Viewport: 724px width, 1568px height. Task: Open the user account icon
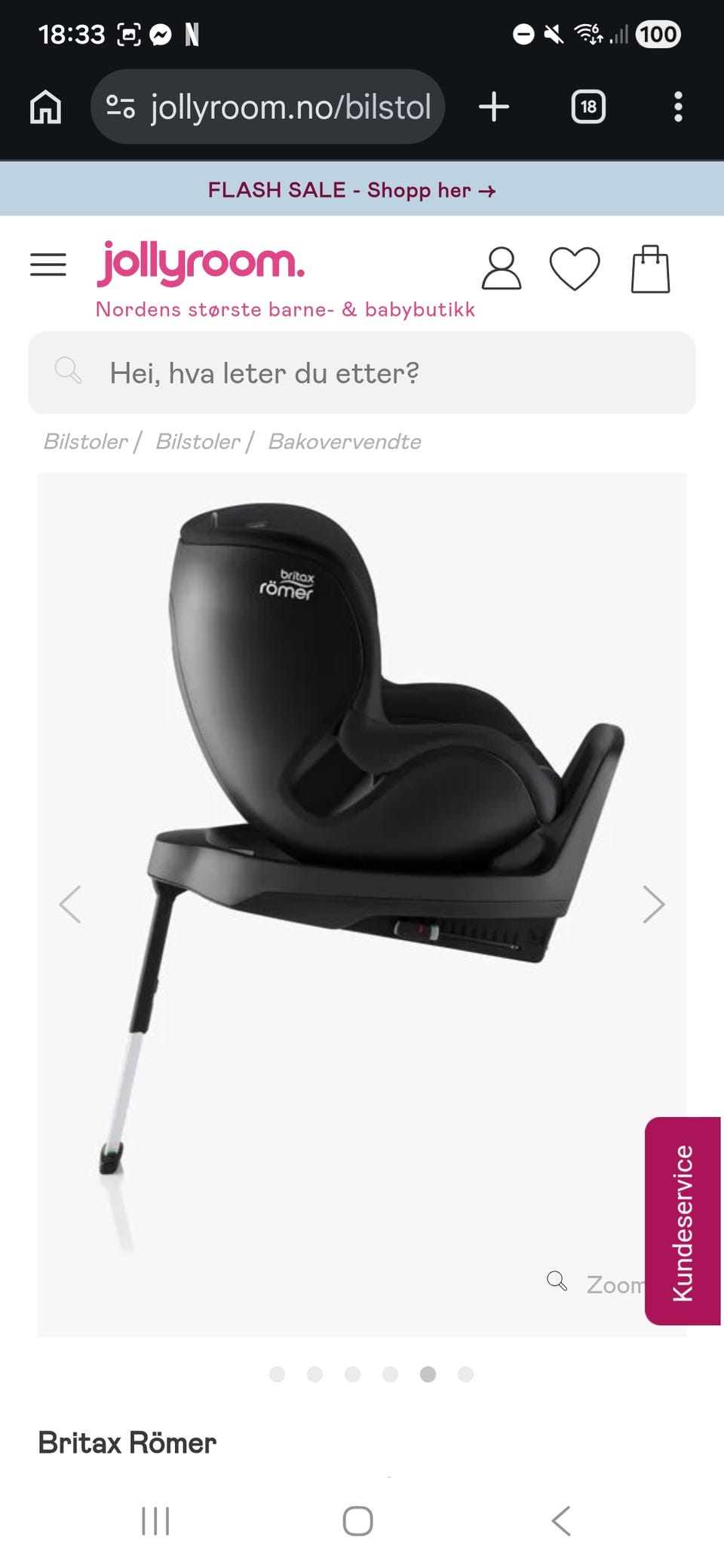pyautogui.click(x=502, y=268)
